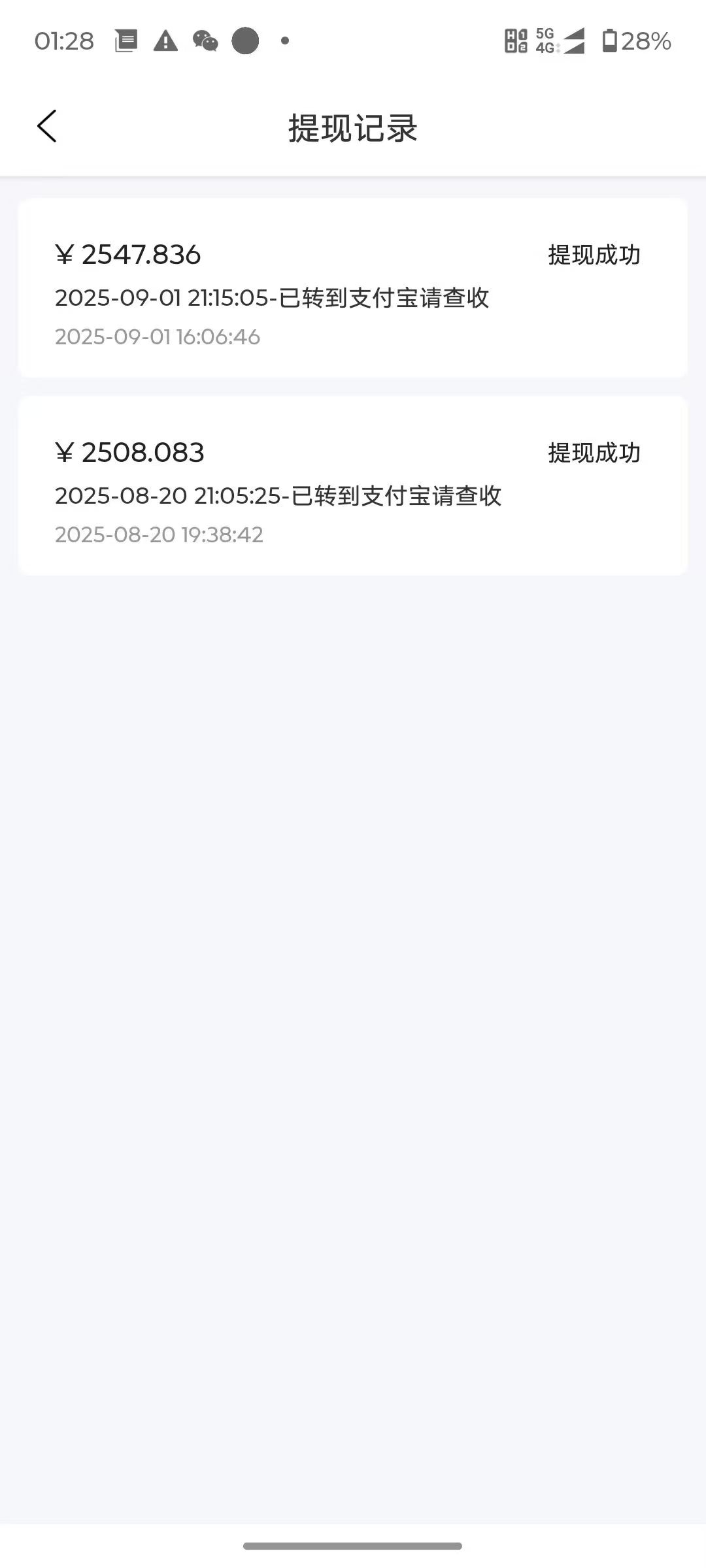Tap the warning triangle icon in status bar
706x1568 pixels.
165,42
